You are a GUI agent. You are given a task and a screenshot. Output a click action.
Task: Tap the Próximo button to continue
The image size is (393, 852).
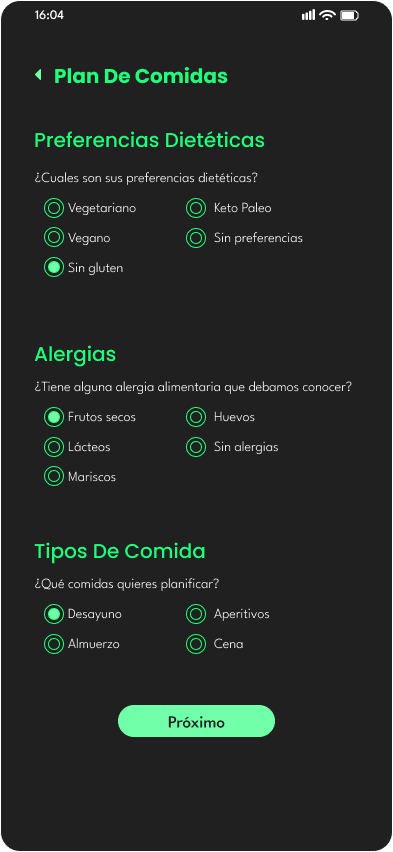[x=196, y=722]
